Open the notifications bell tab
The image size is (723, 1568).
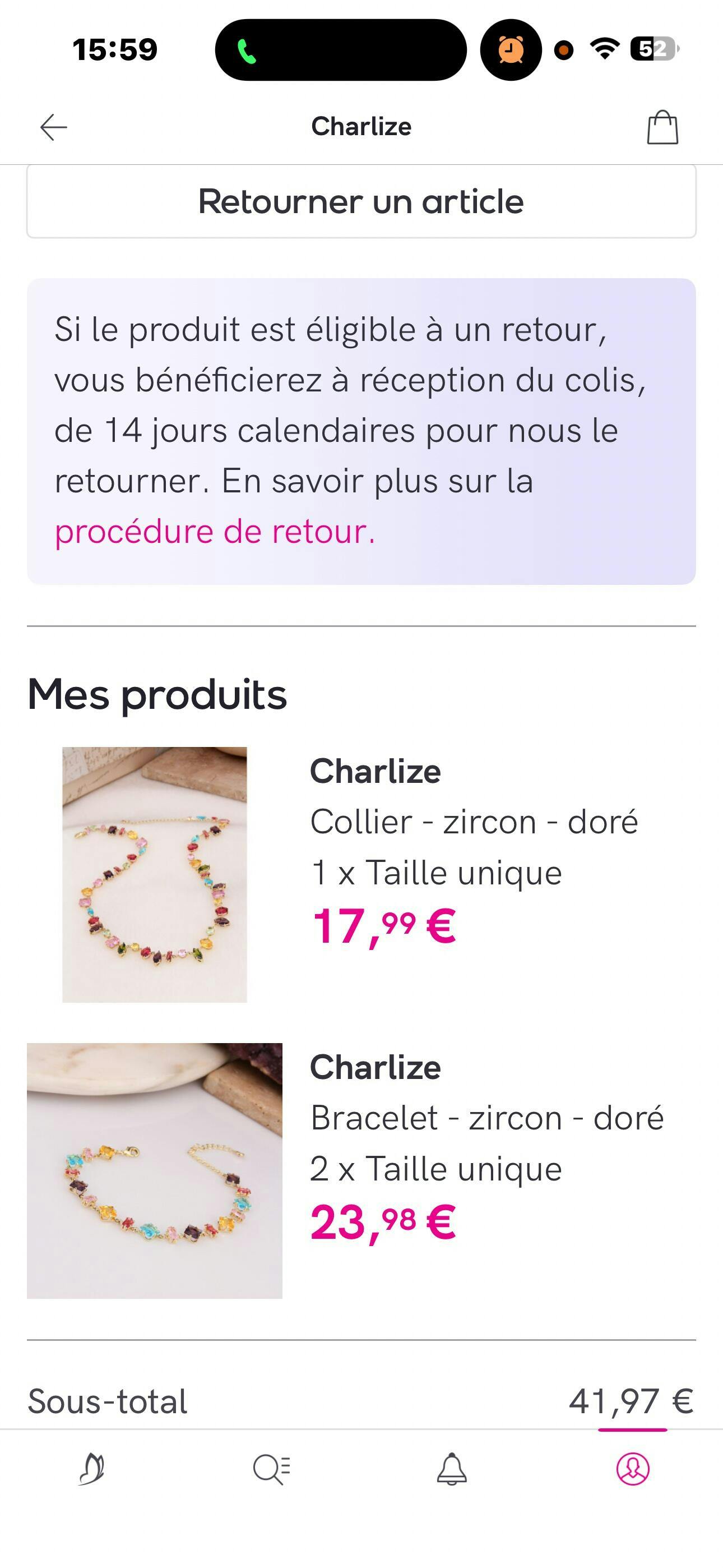[452, 1469]
